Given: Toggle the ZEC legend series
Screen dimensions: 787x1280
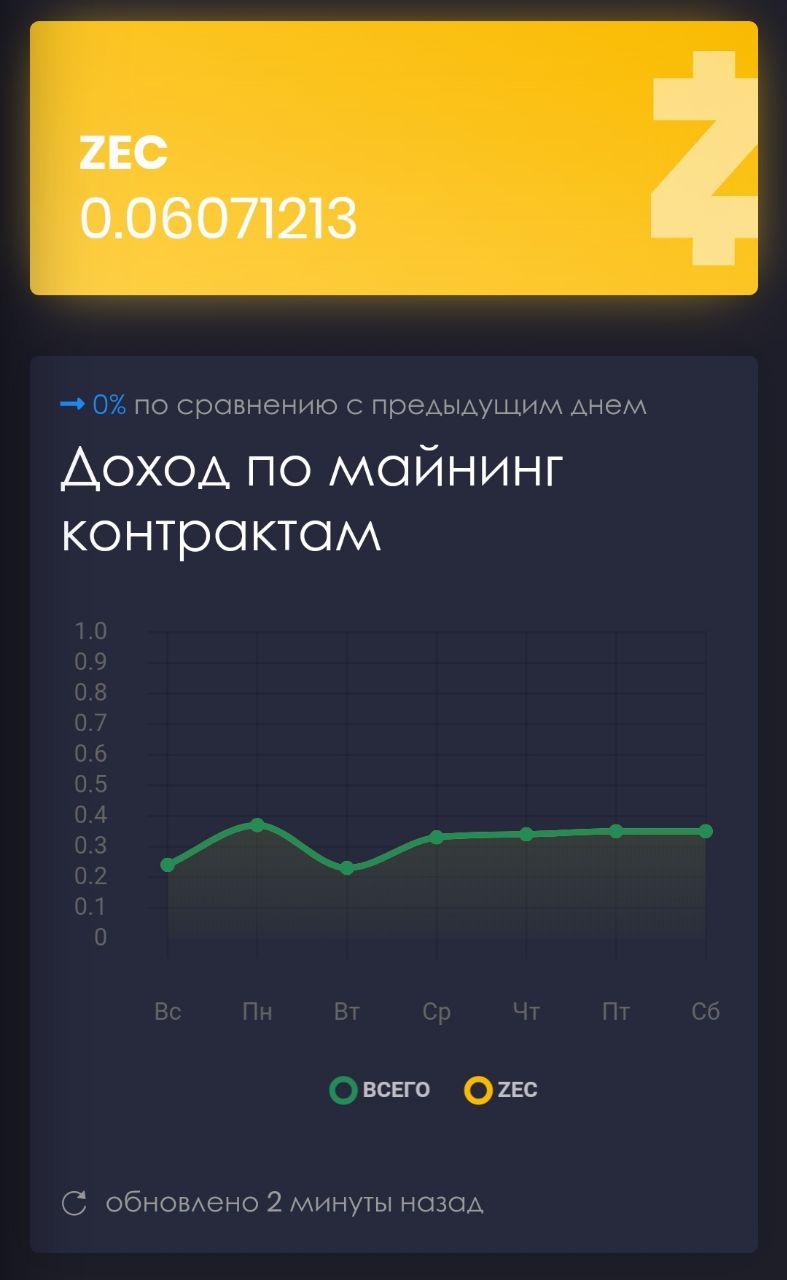Looking at the screenshot, I should (502, 1090).
